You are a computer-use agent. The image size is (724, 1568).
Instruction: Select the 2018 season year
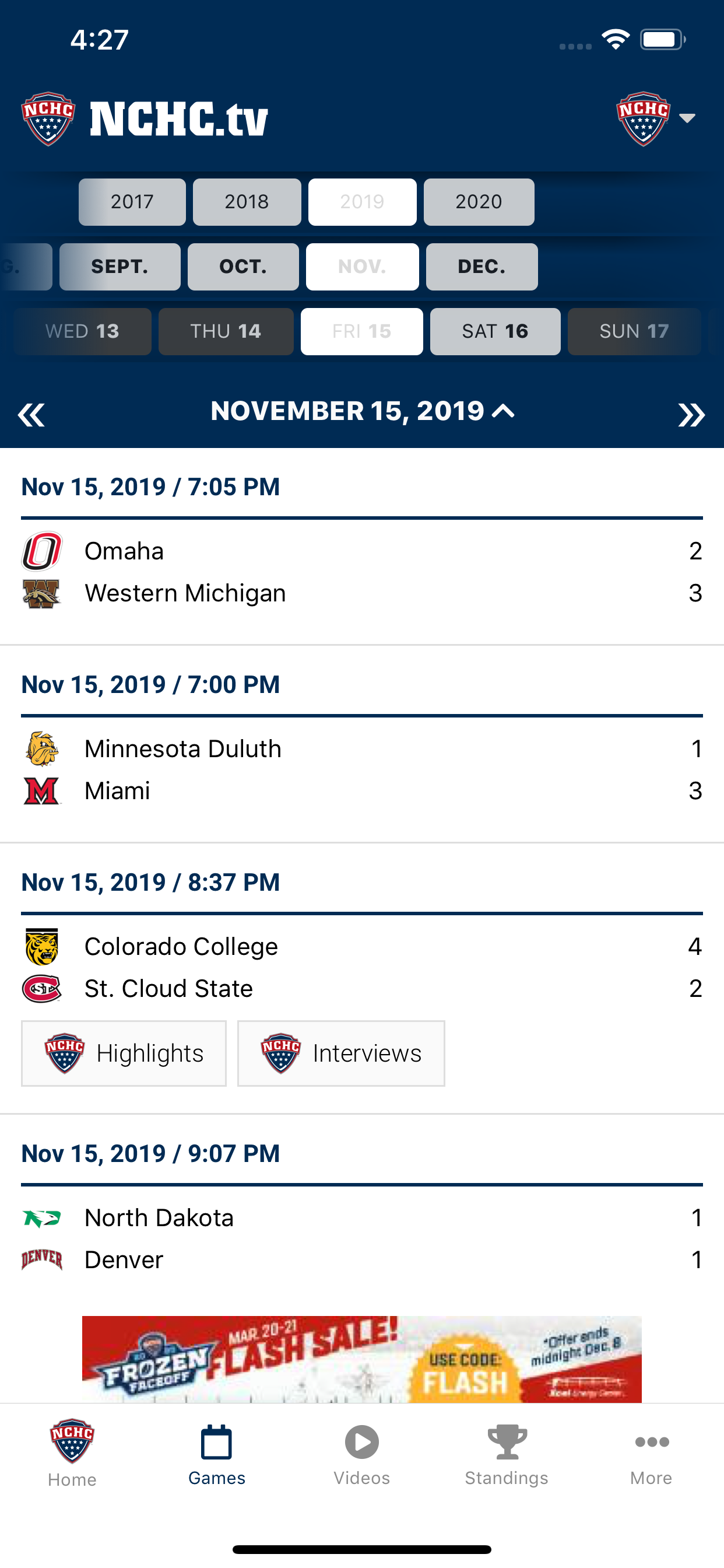pos(247,201)
